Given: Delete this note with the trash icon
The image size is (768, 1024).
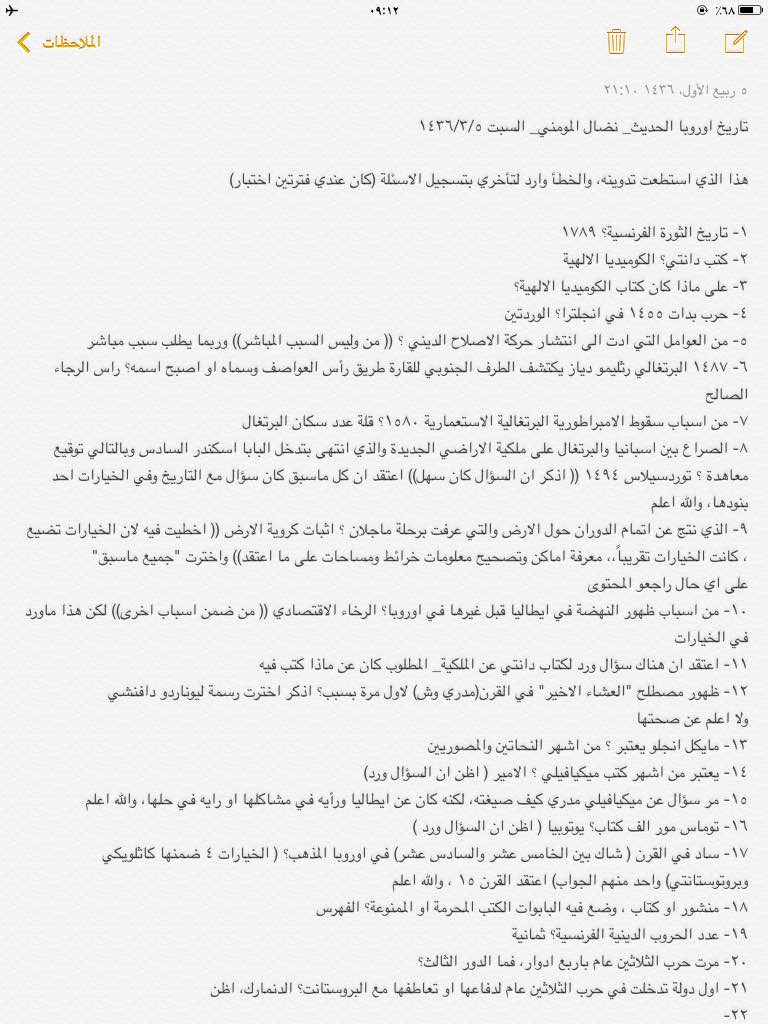Looking at the screenshot, I should 616,41.
